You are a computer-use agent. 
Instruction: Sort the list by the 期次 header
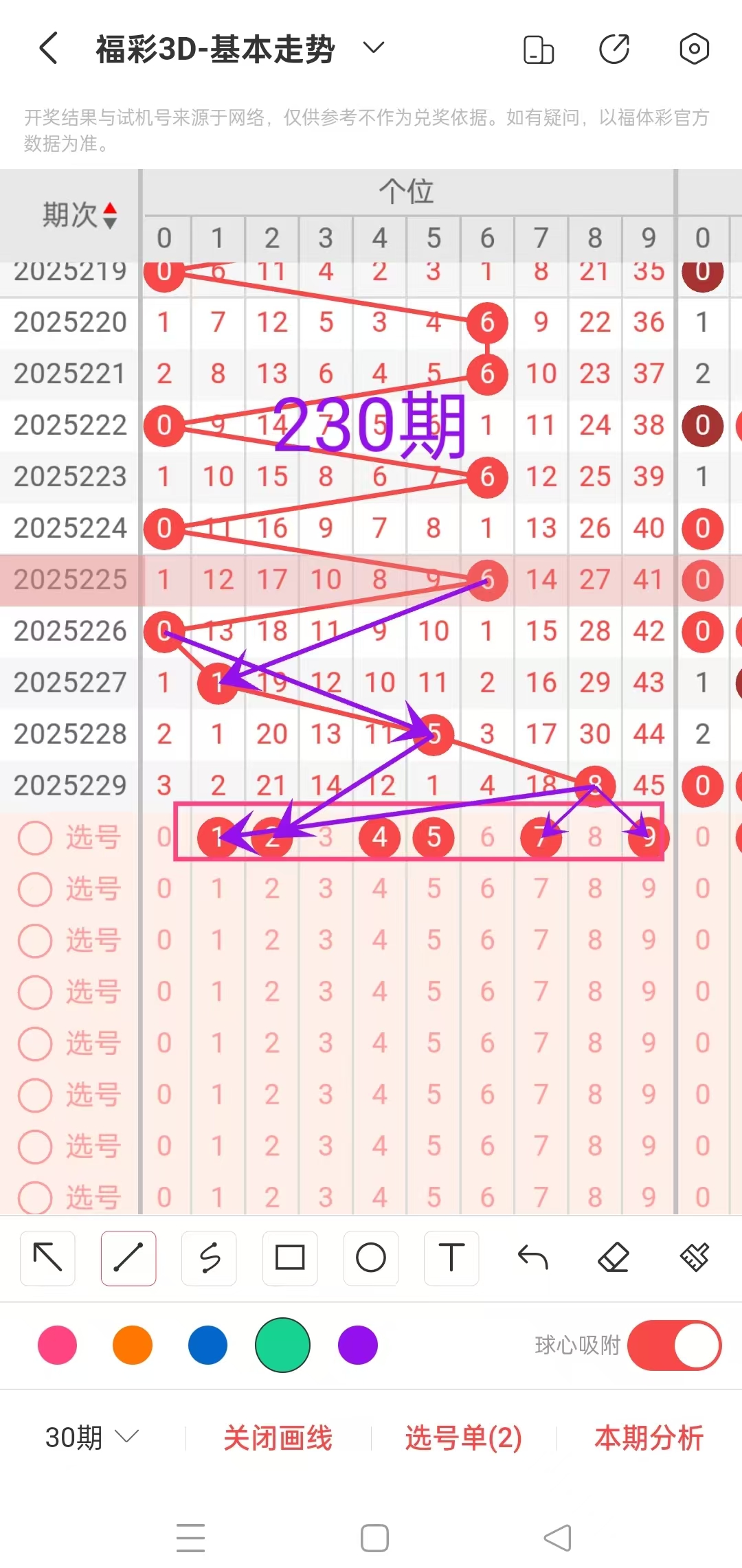[80, 215]
